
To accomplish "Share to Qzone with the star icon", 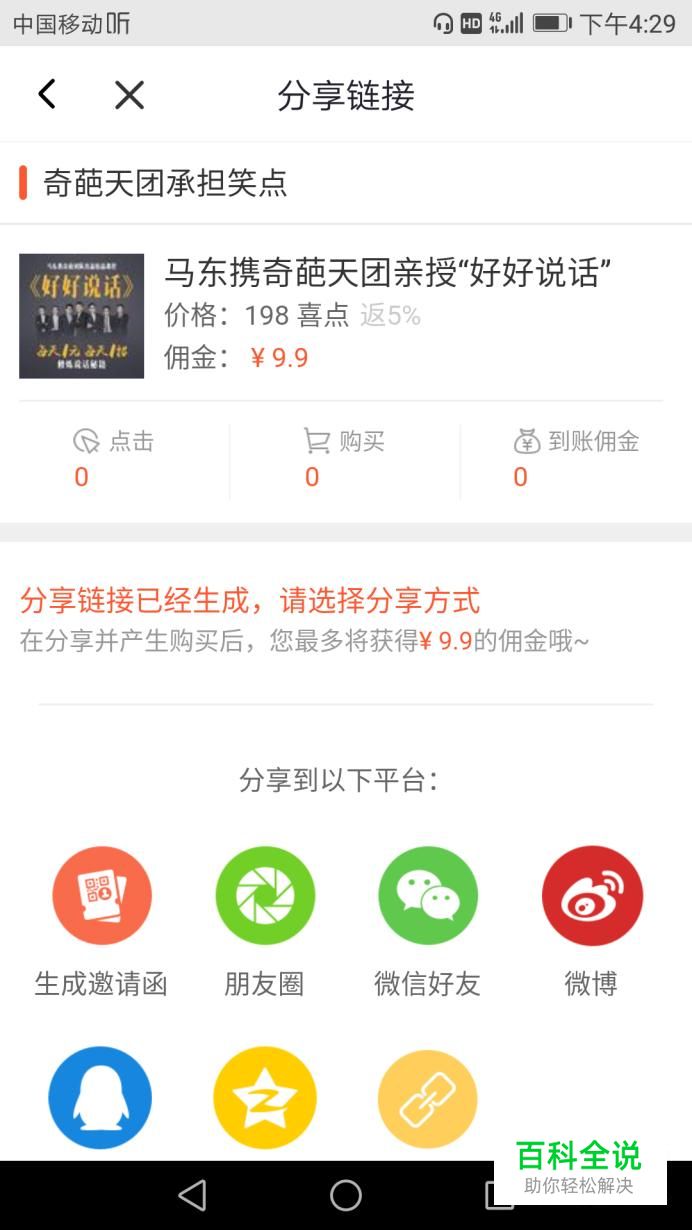I will click(x=265, y=1098).
